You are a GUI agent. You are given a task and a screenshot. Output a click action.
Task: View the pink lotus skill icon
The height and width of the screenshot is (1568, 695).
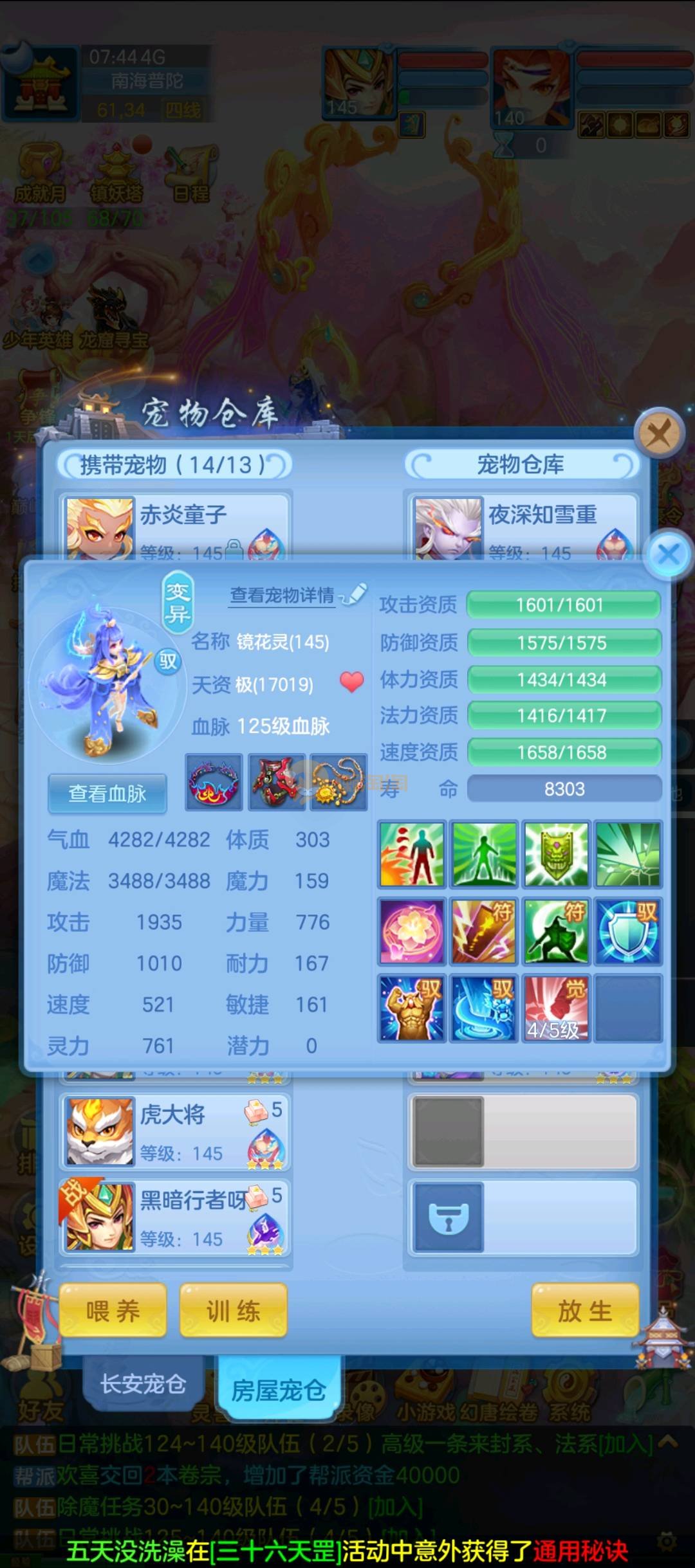click(x=412, y=931)
